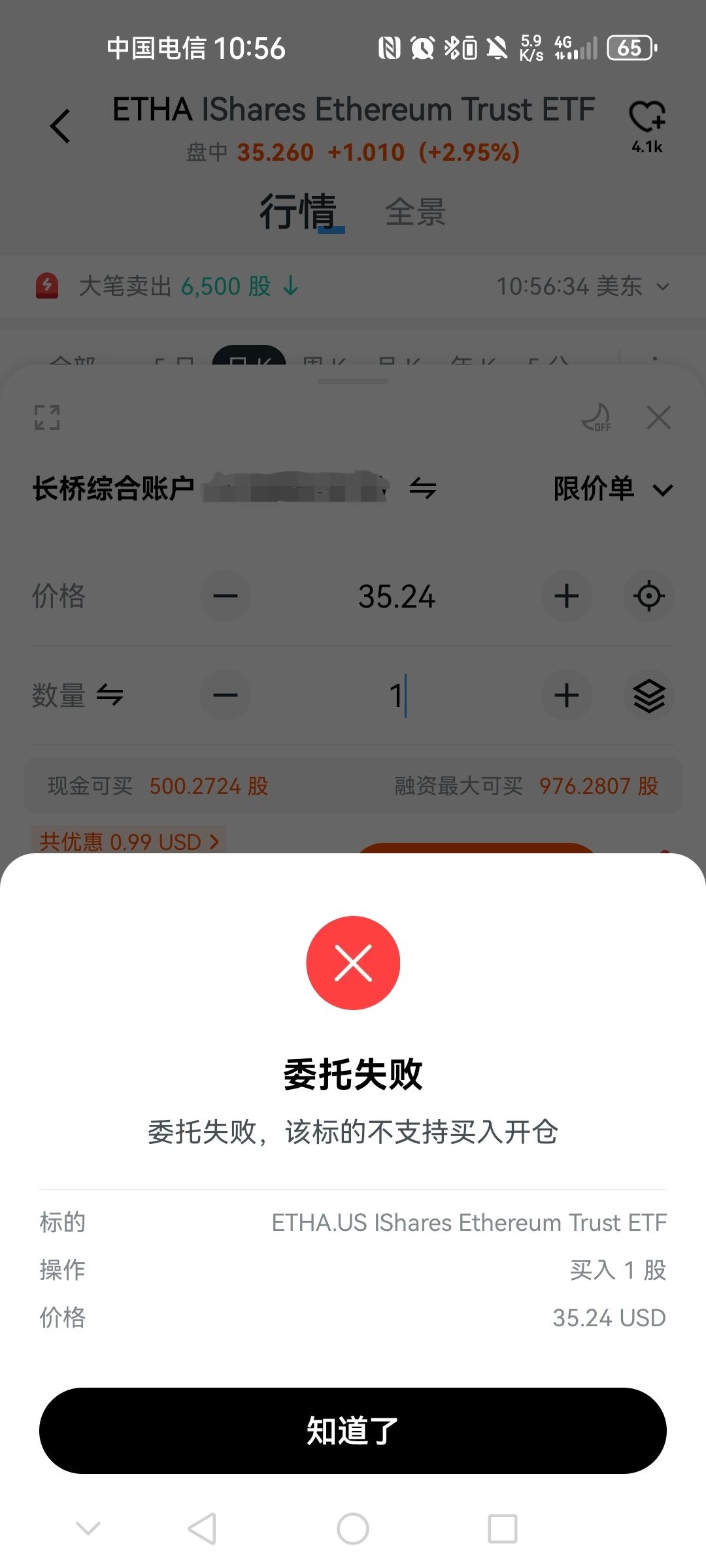Open positions via the layers icon
Image resolution: width=706 pixels, height=1568 pixels.
648,695
